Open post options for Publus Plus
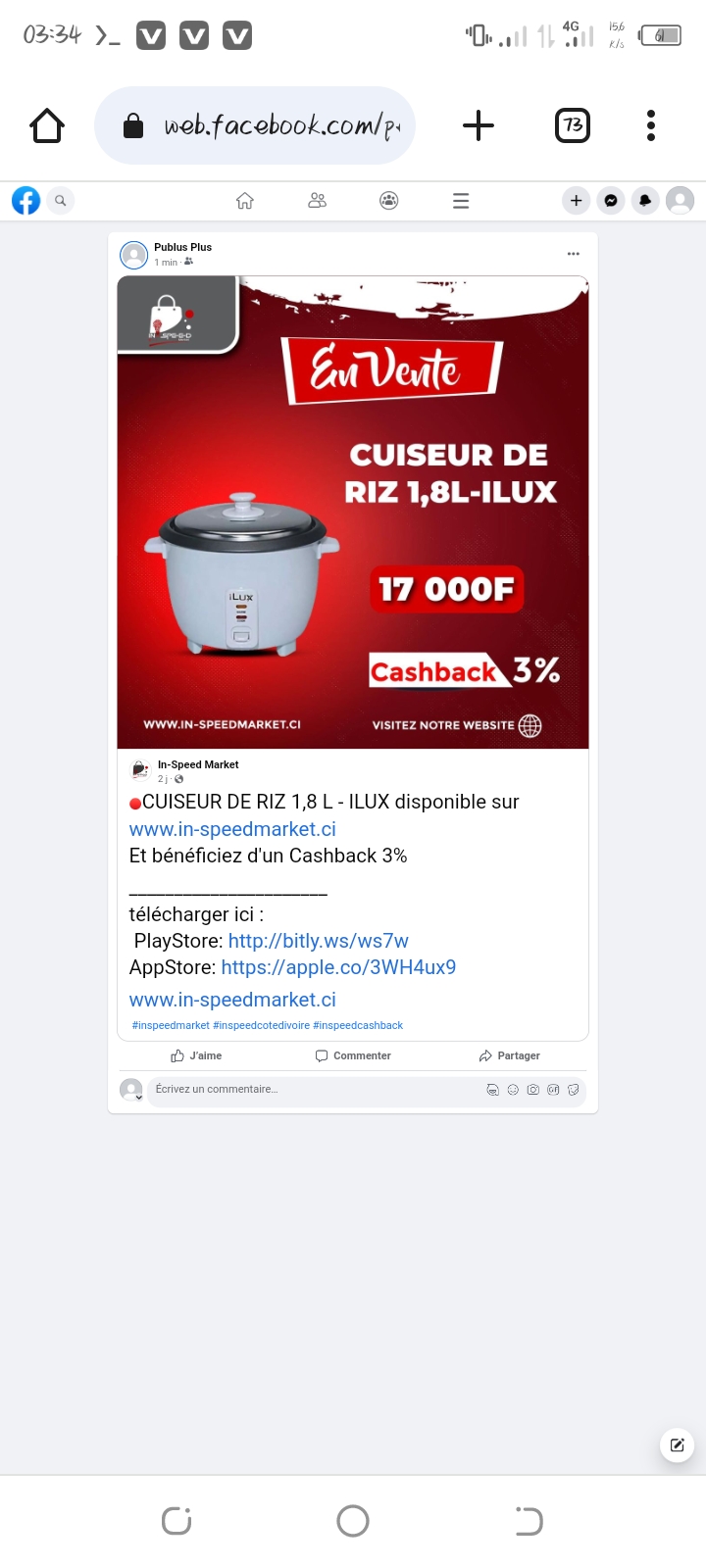Screen dimensions: 706x1568 point(574,254)
